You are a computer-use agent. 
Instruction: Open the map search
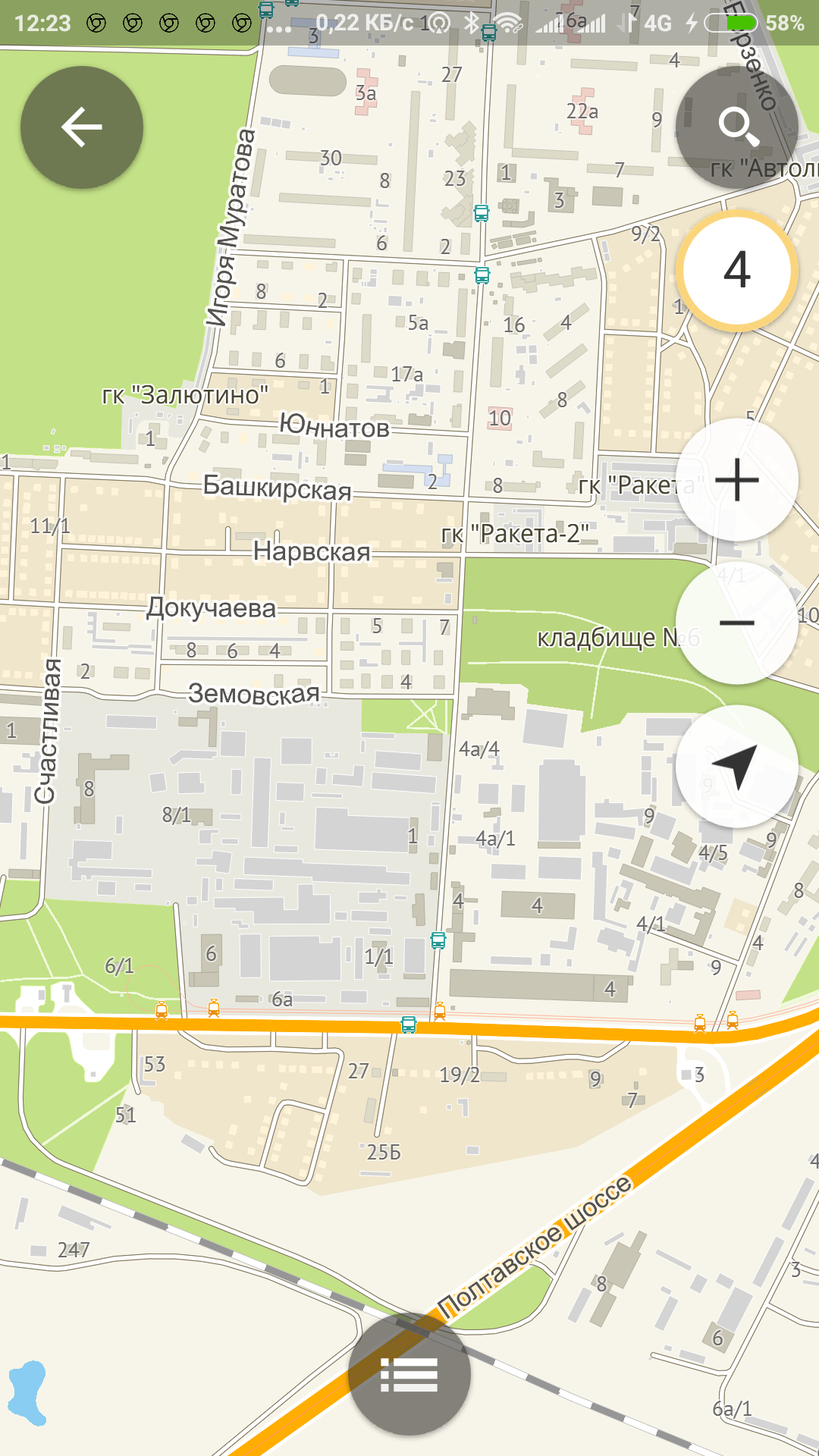coord(737,127)
